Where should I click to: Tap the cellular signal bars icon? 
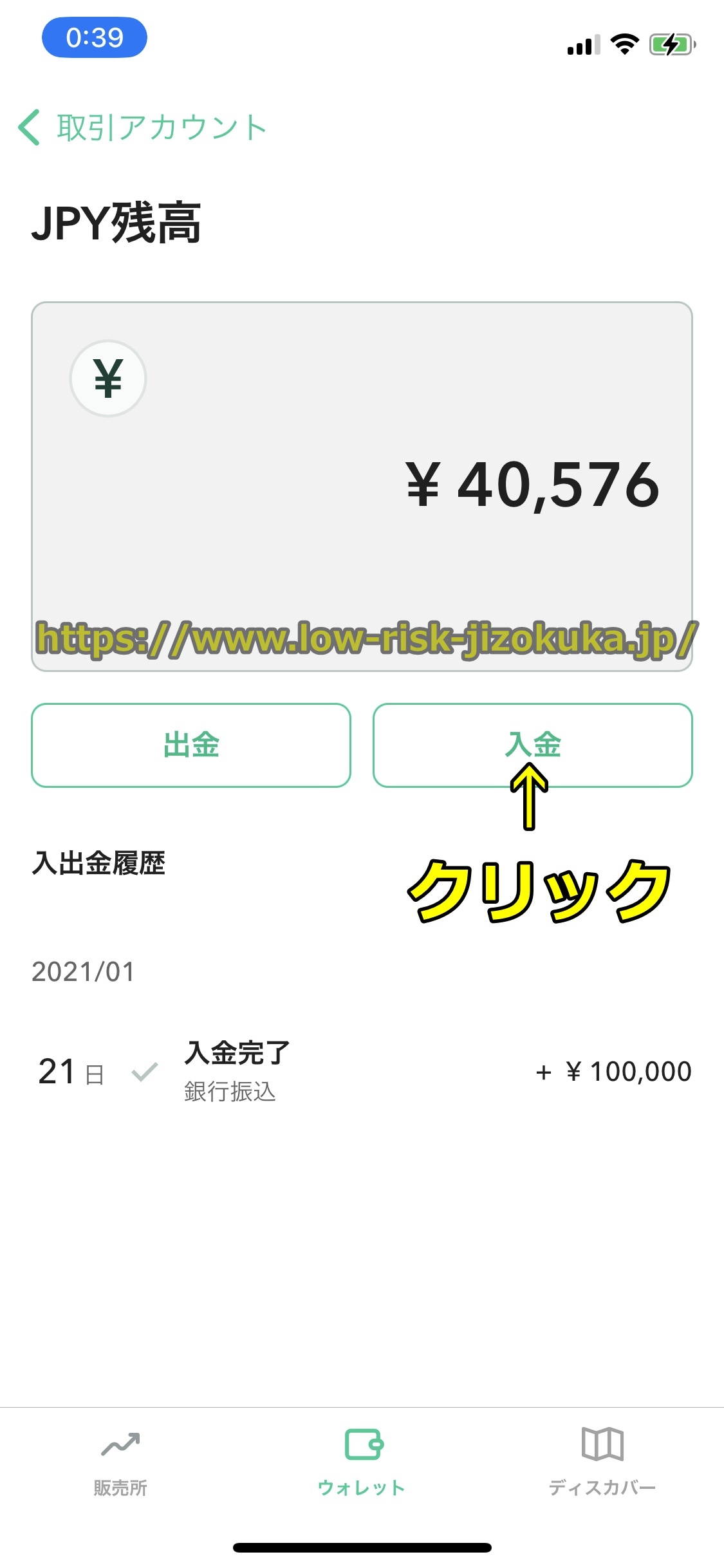tap(583, 45)
